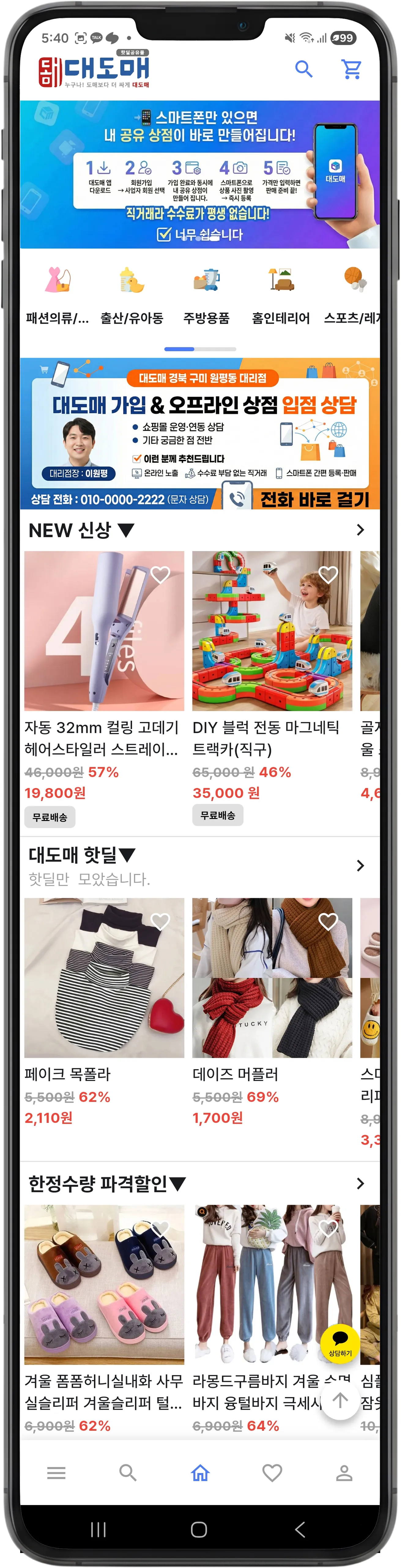Viewport: 401px width, 1568px height.
Task: Tap the smartphone shared store banner
Action: click(200, 174)
